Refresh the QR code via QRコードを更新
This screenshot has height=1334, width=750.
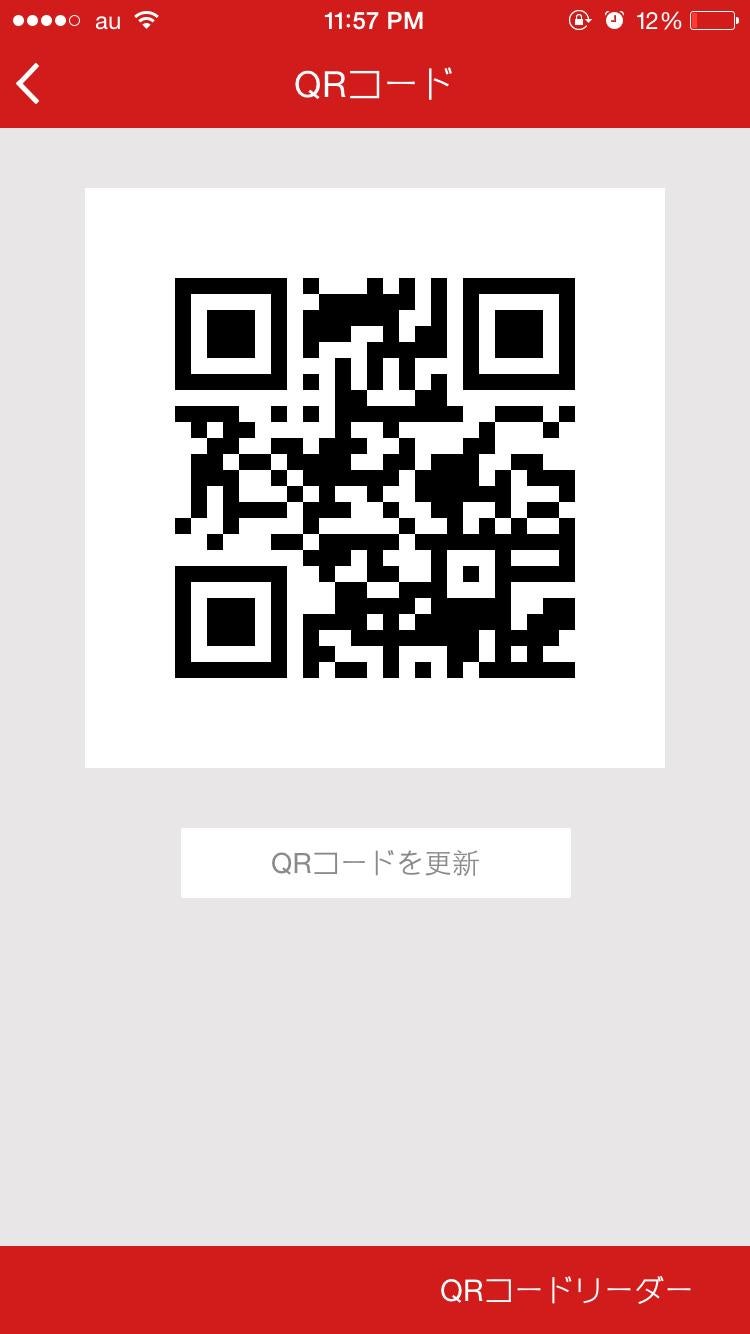coord(375,862)
